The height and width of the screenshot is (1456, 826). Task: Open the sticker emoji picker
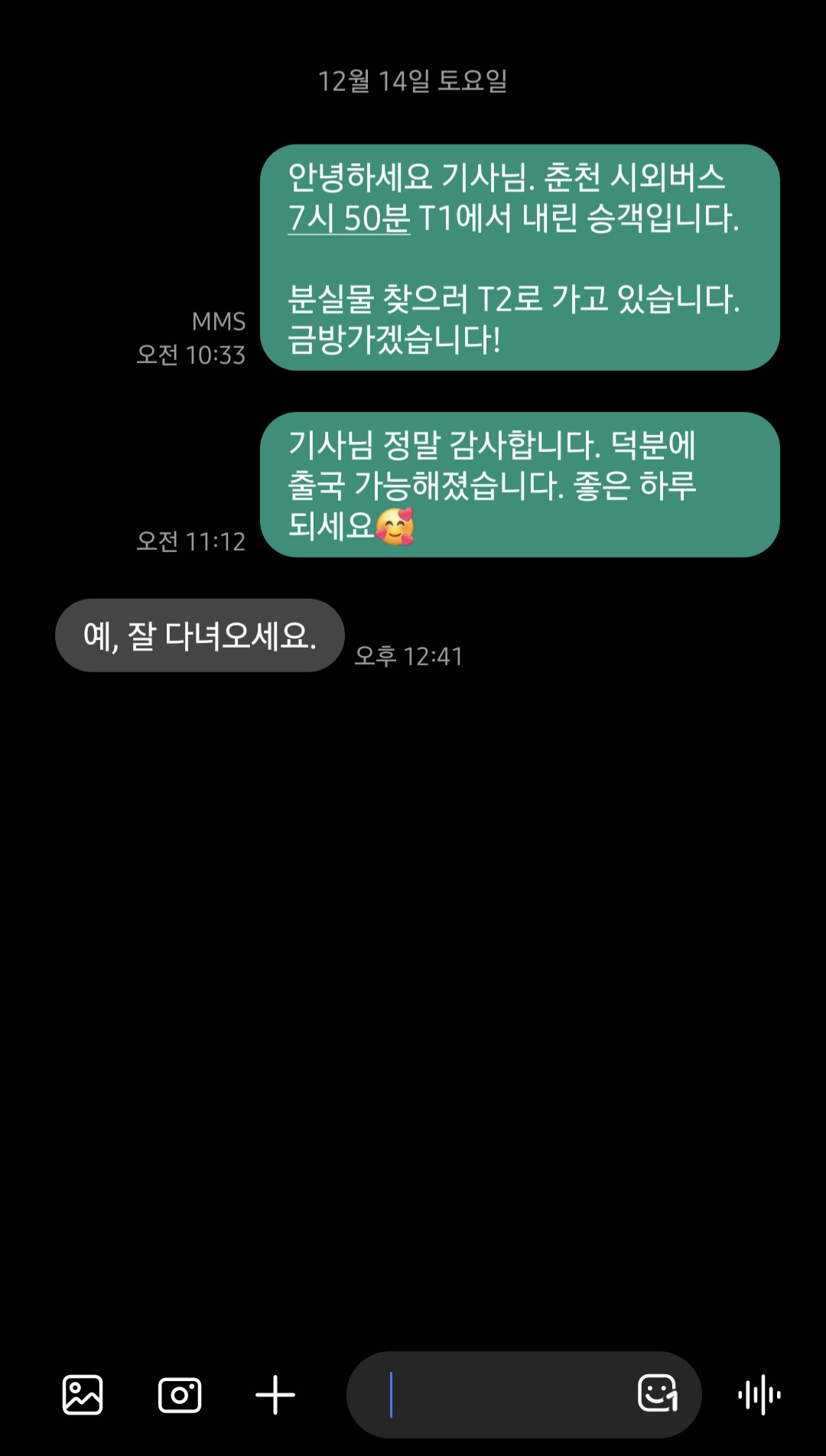coord(658,1393)
